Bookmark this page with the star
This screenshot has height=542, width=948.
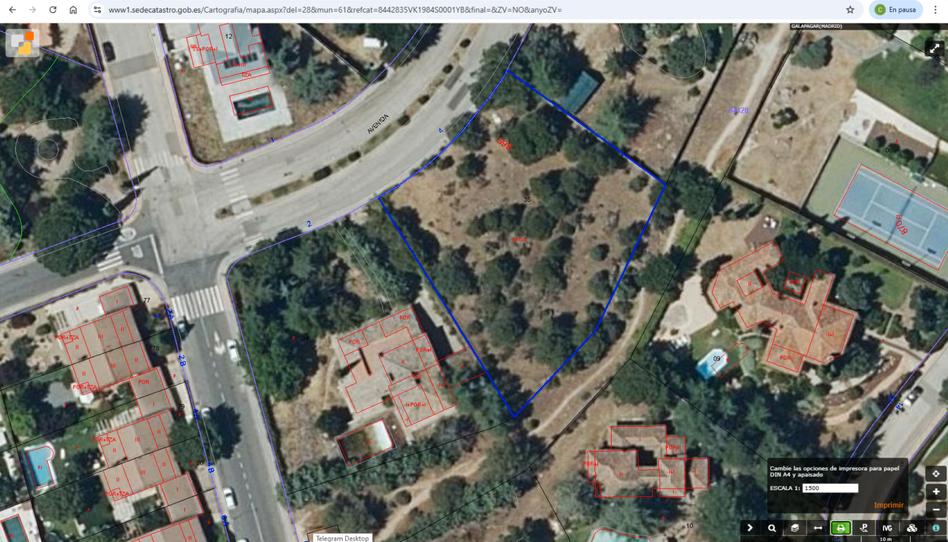pos(850,10)
